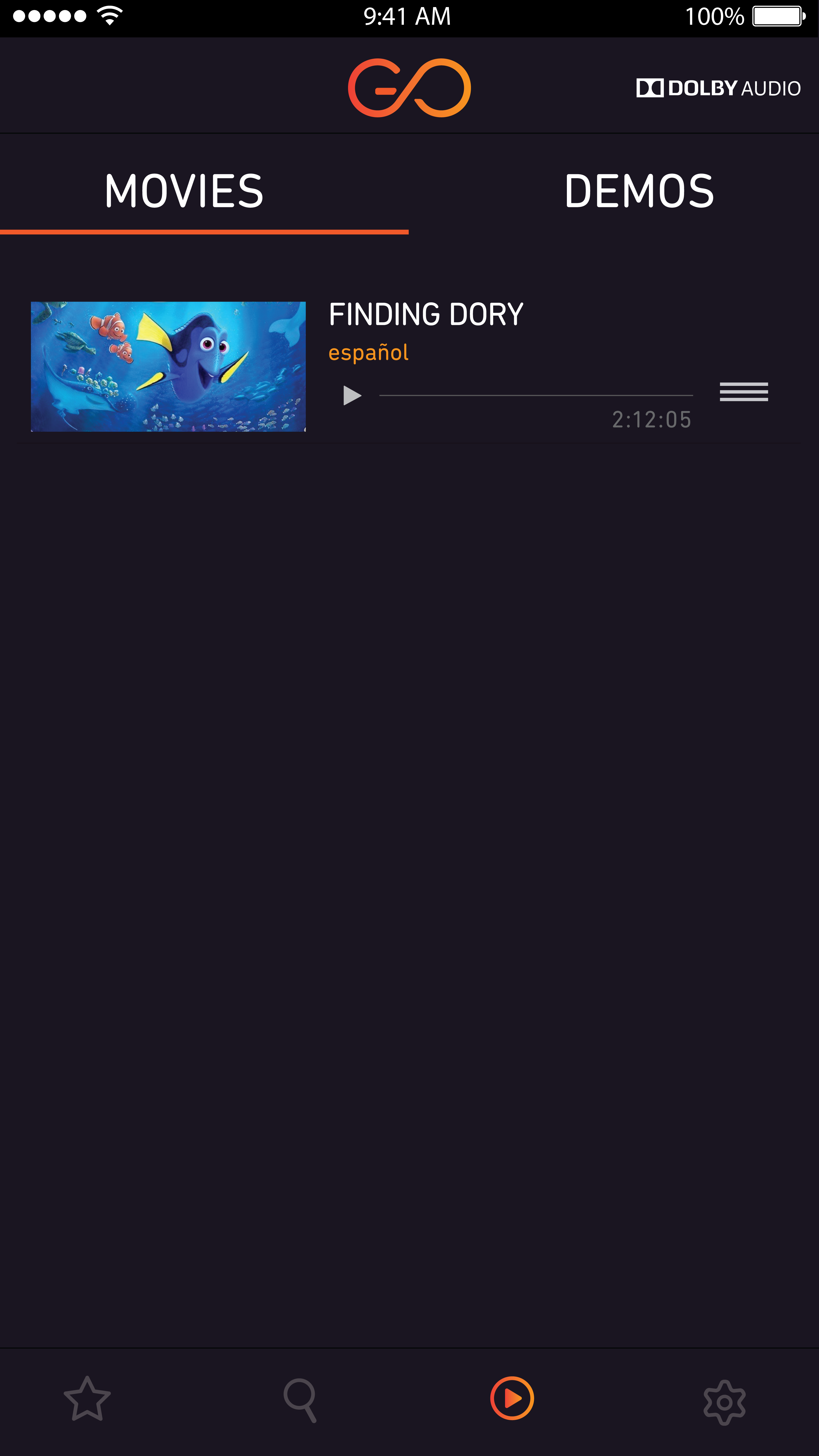Screen dimensions: 819x1456
Task: Play Finding Dory audio track
Action: coord(352,395)
